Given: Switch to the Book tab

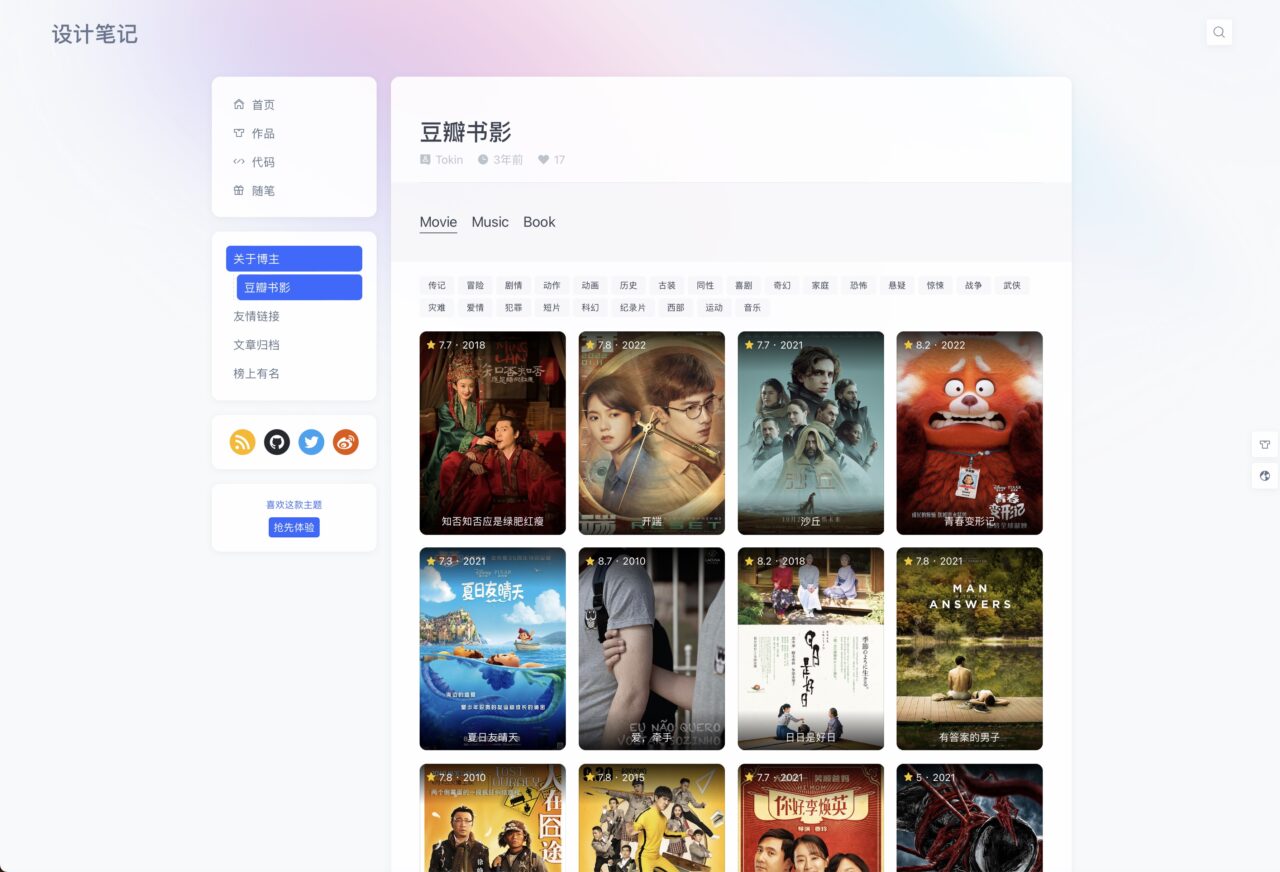Looking at the screenshot, I should [x=539, y=222].
